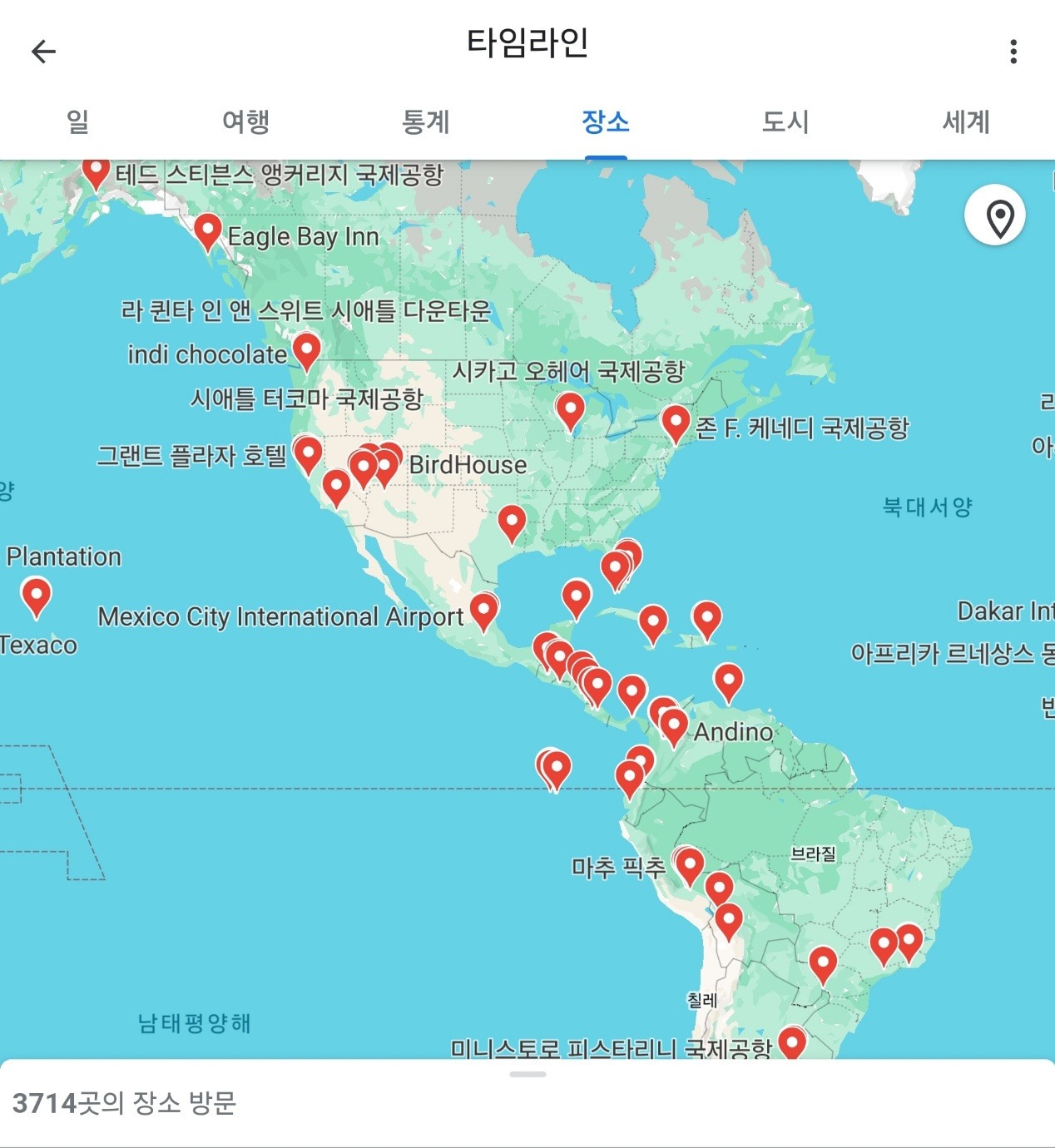The width and height of the screenshot is (1055, 1148).
Task: Click the 테드 스티븐스 앵커리지 국제공항 marker
Action: (x=95, y=171)
